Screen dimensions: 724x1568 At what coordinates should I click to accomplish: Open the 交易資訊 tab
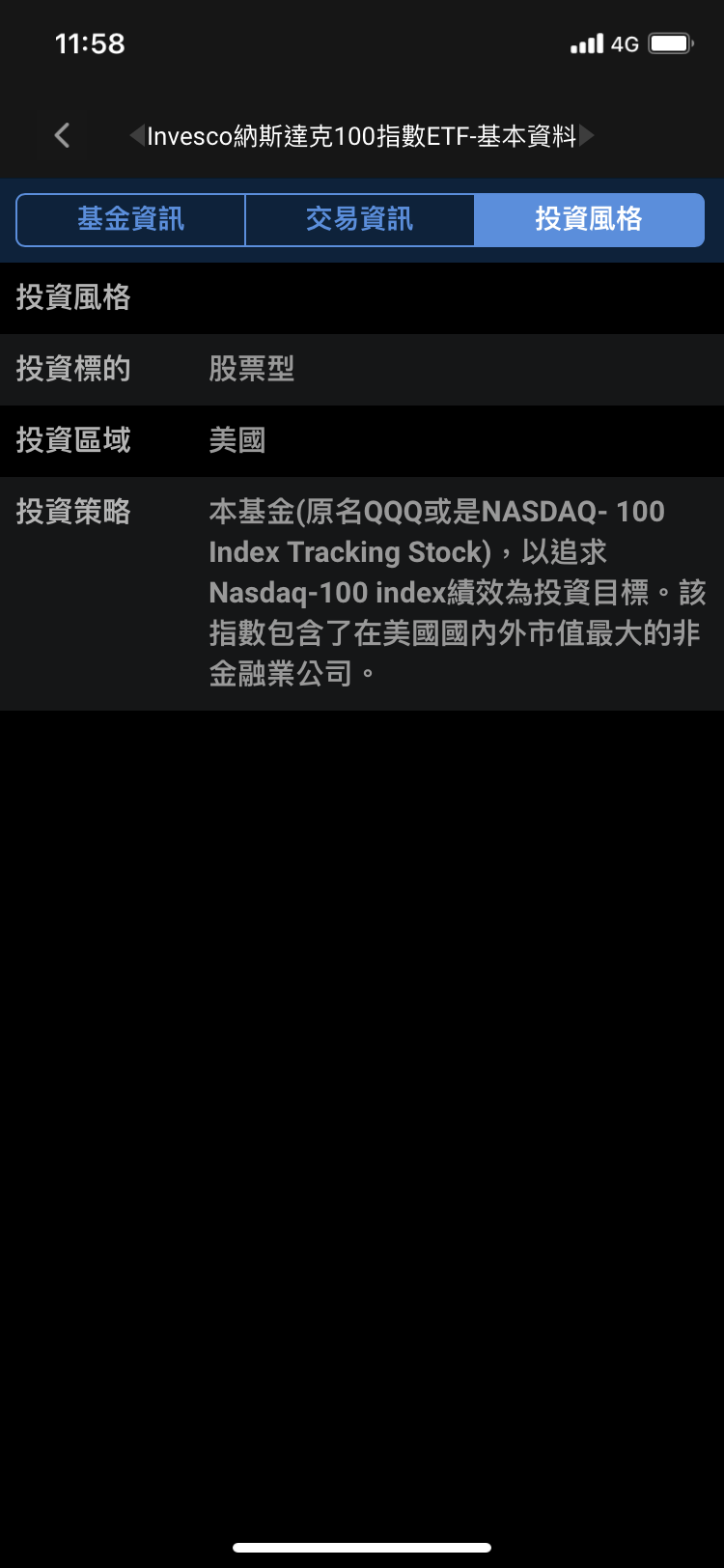click(360, 220)
